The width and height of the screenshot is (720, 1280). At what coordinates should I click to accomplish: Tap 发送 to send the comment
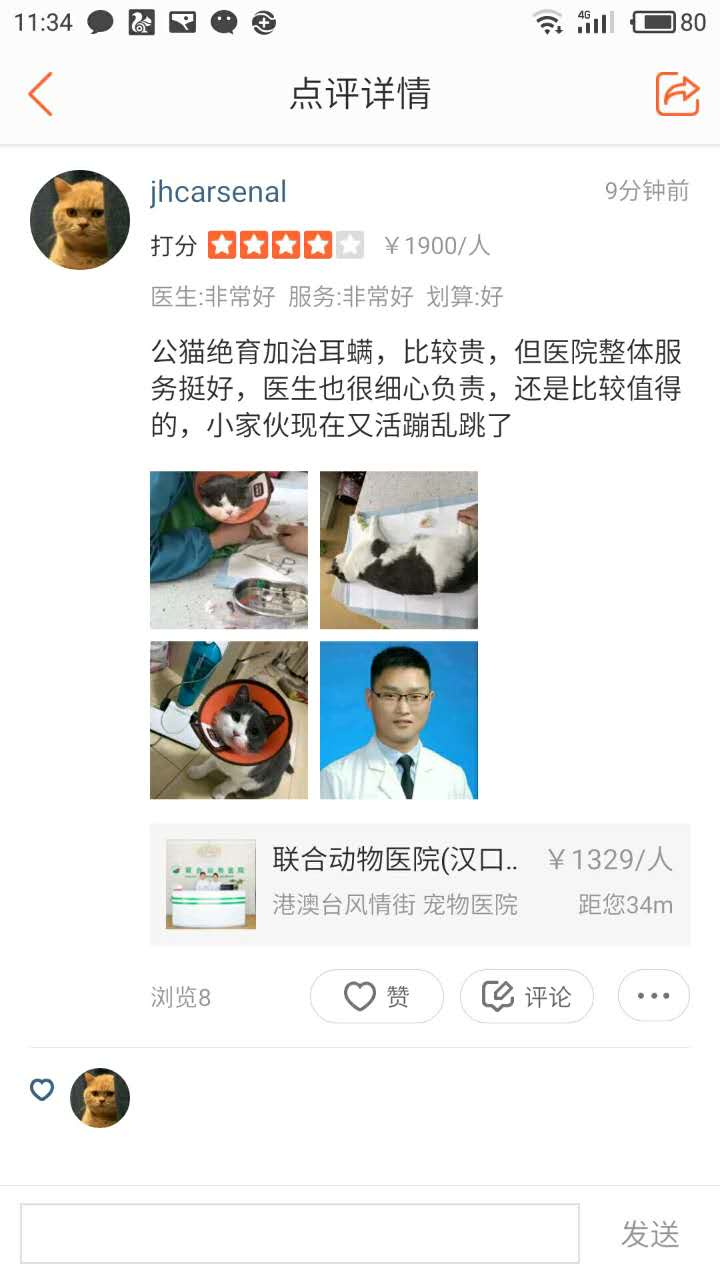pyautogui.click(x=650, y=1234)
